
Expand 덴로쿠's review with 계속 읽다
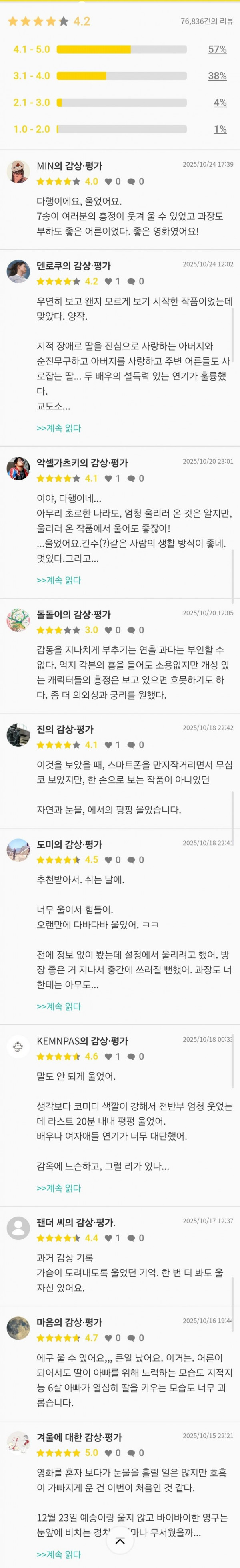pos(58,428)
